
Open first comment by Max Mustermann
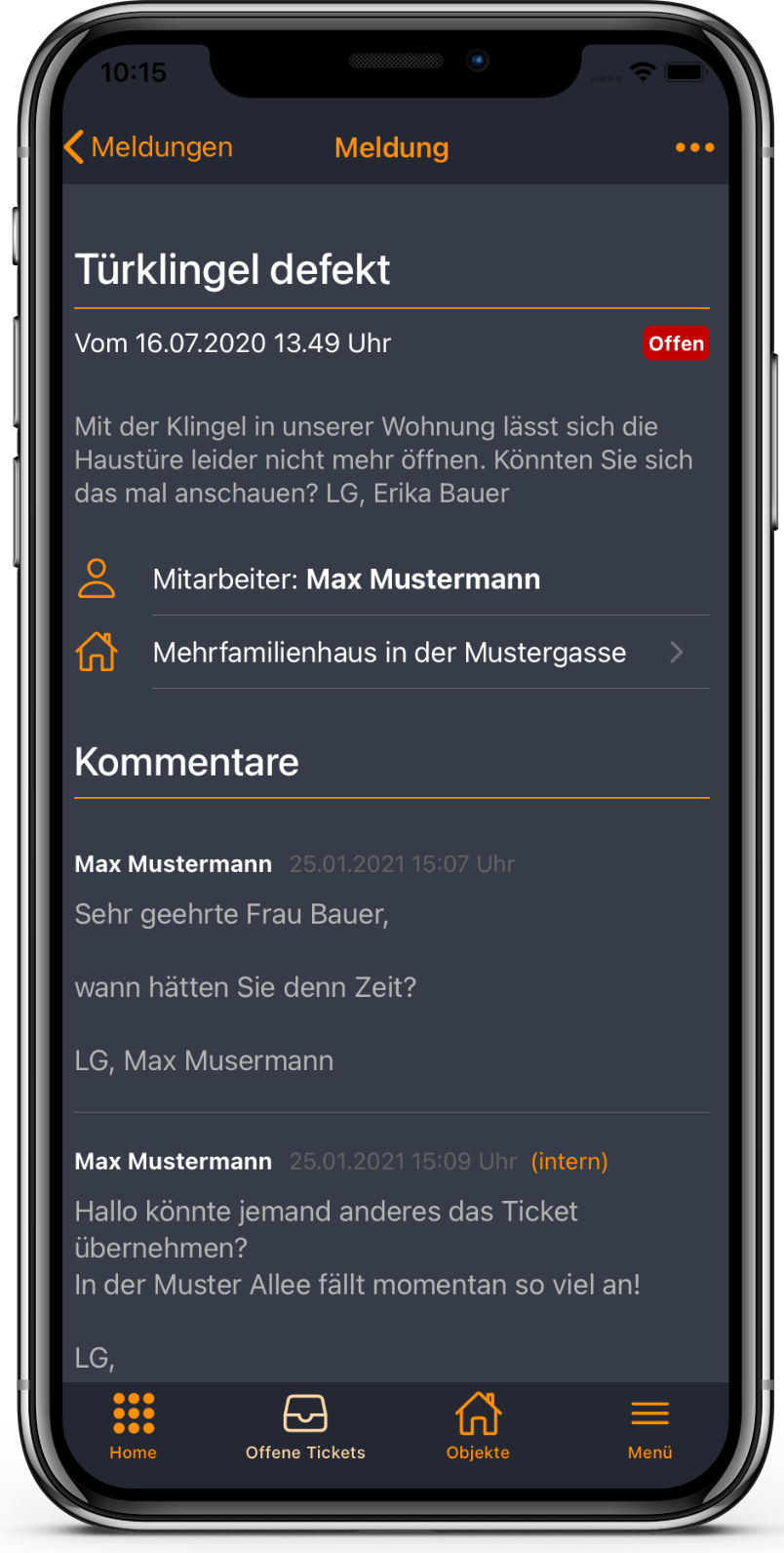click(x=173, y=863)
